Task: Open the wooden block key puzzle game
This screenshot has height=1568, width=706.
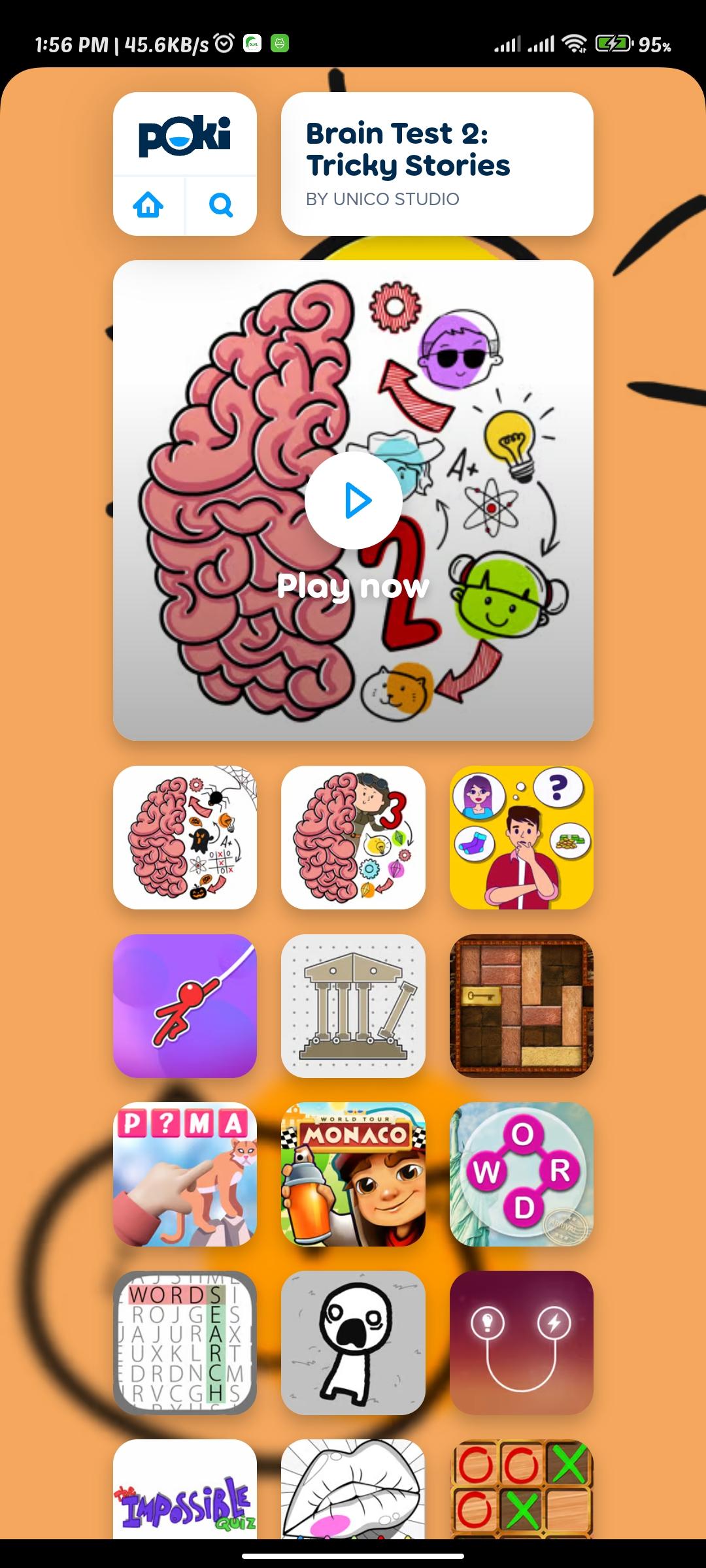Action: pyautogui.click(x=521, y=1005)
